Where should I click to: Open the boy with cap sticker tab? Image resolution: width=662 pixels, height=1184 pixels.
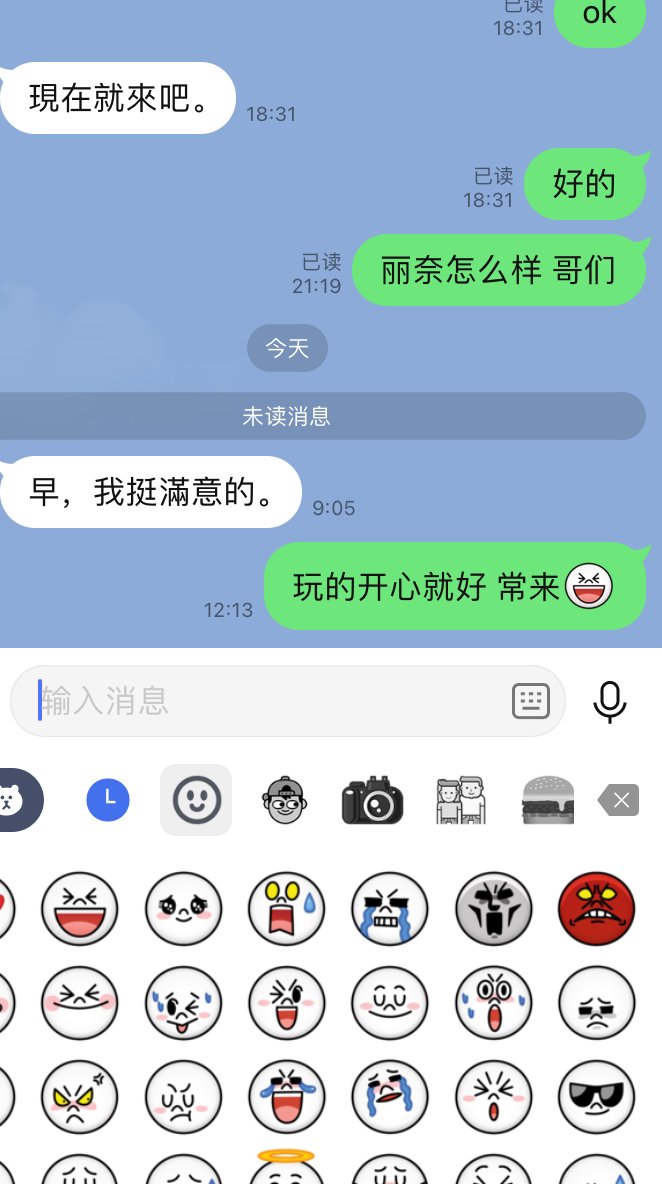284,800
